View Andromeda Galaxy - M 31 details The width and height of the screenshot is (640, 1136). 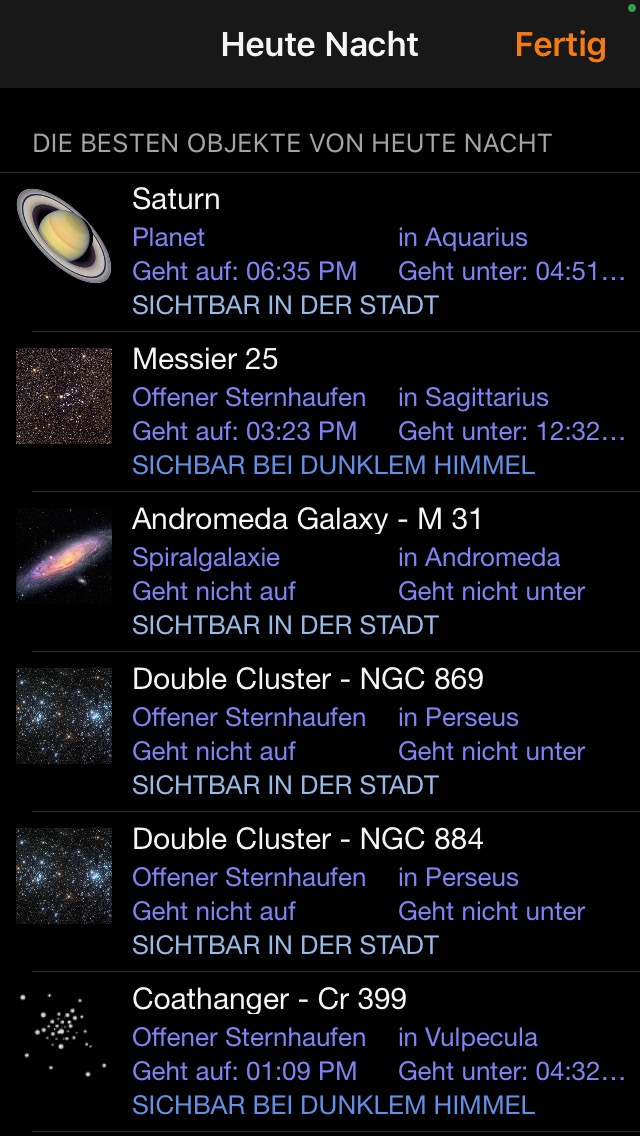[x=320, y=572]
